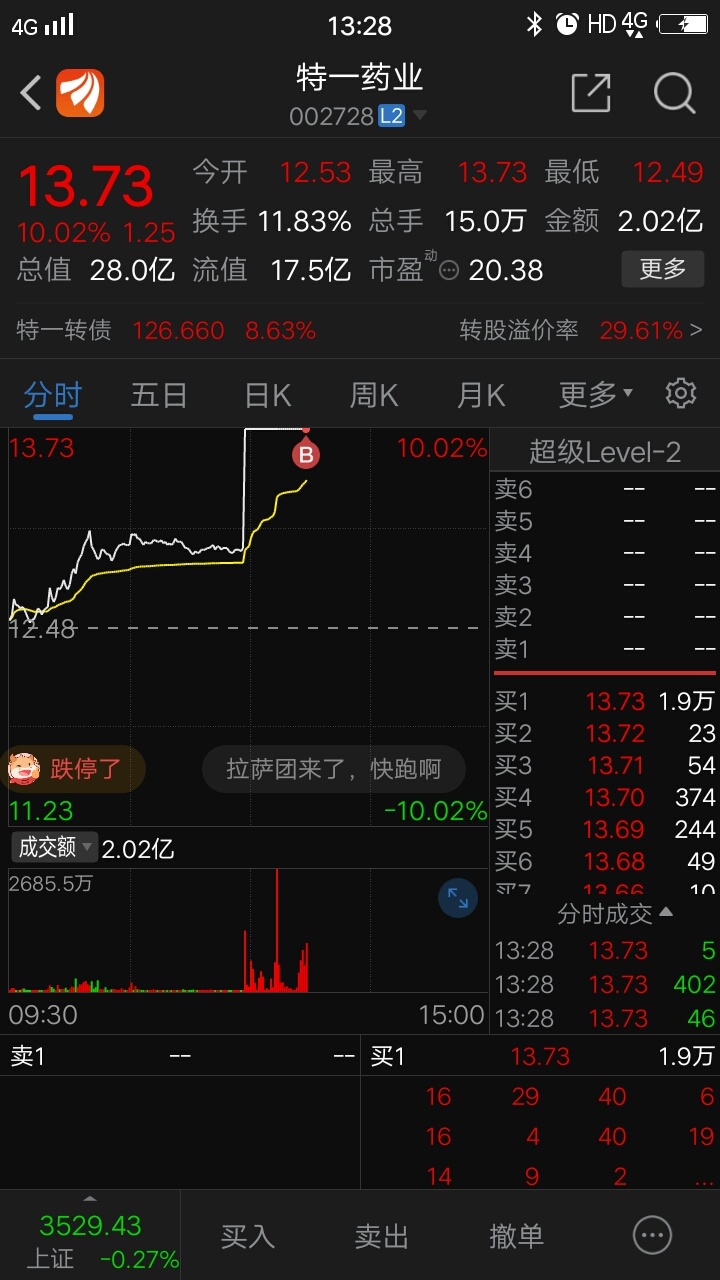Tap the 更多 button beside 市盈
The width and height of the screenshot is (720, 1280).
click(x=662, y=269)
